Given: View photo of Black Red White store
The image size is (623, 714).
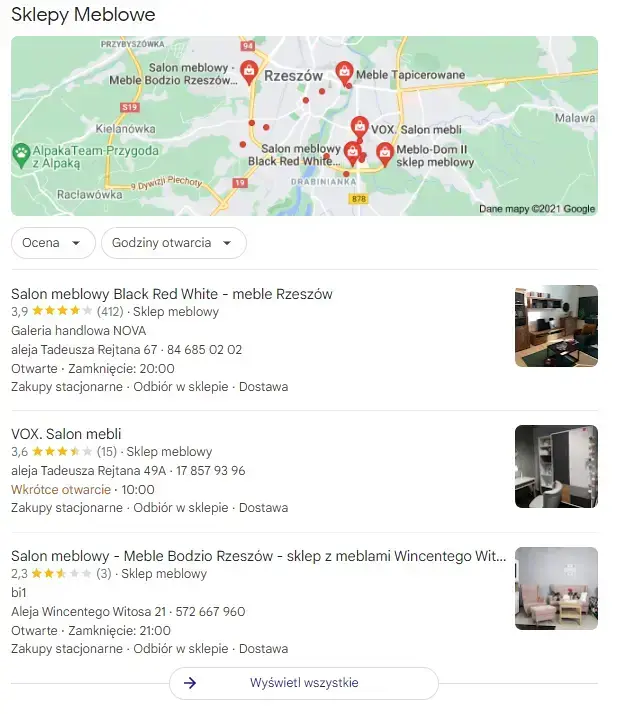Looking at the screenshot, I should tap(555, 326).
